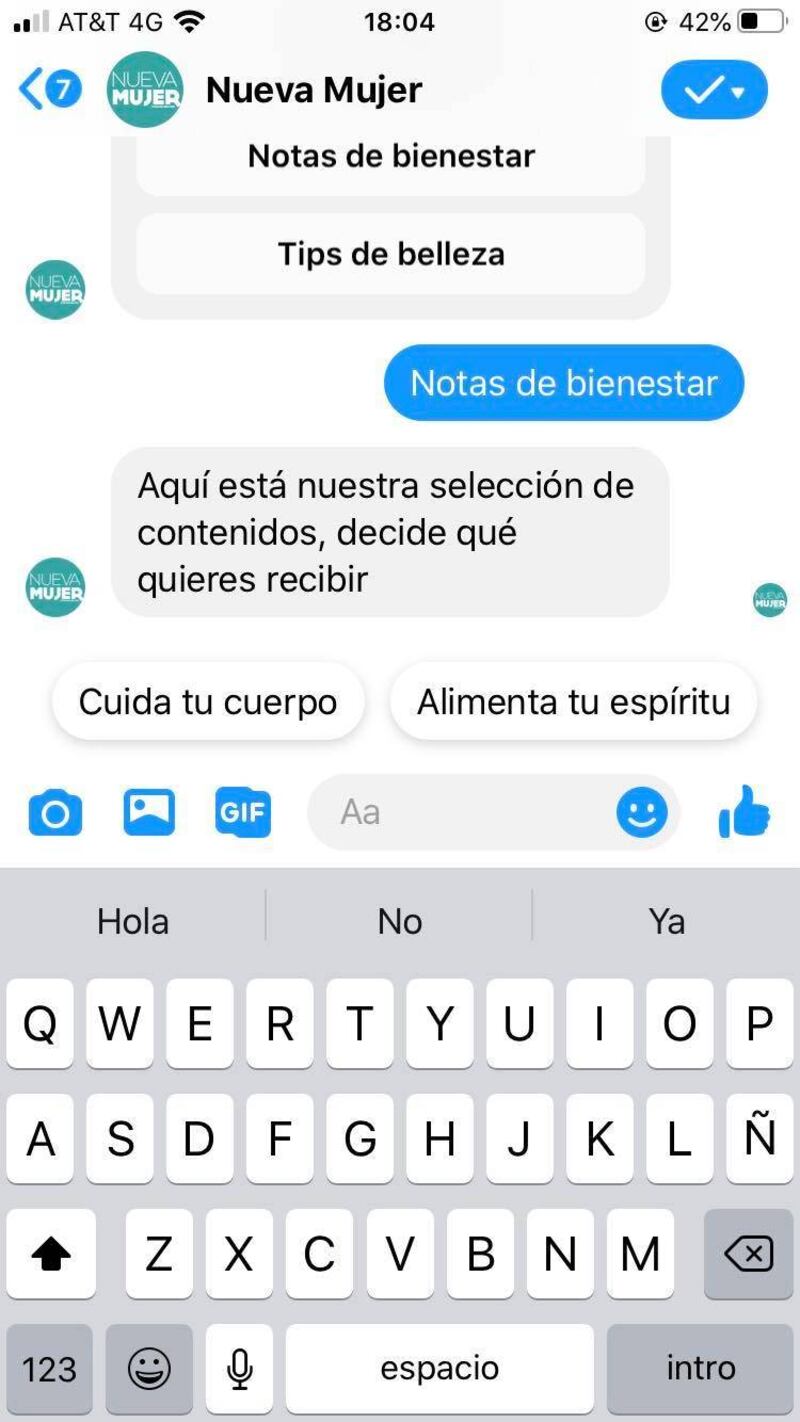Image resolution: width=800 pixels, height=1422 pixels.
Task: Tap the intro key on the keyboard
Action: click(x=700, y=1368)
